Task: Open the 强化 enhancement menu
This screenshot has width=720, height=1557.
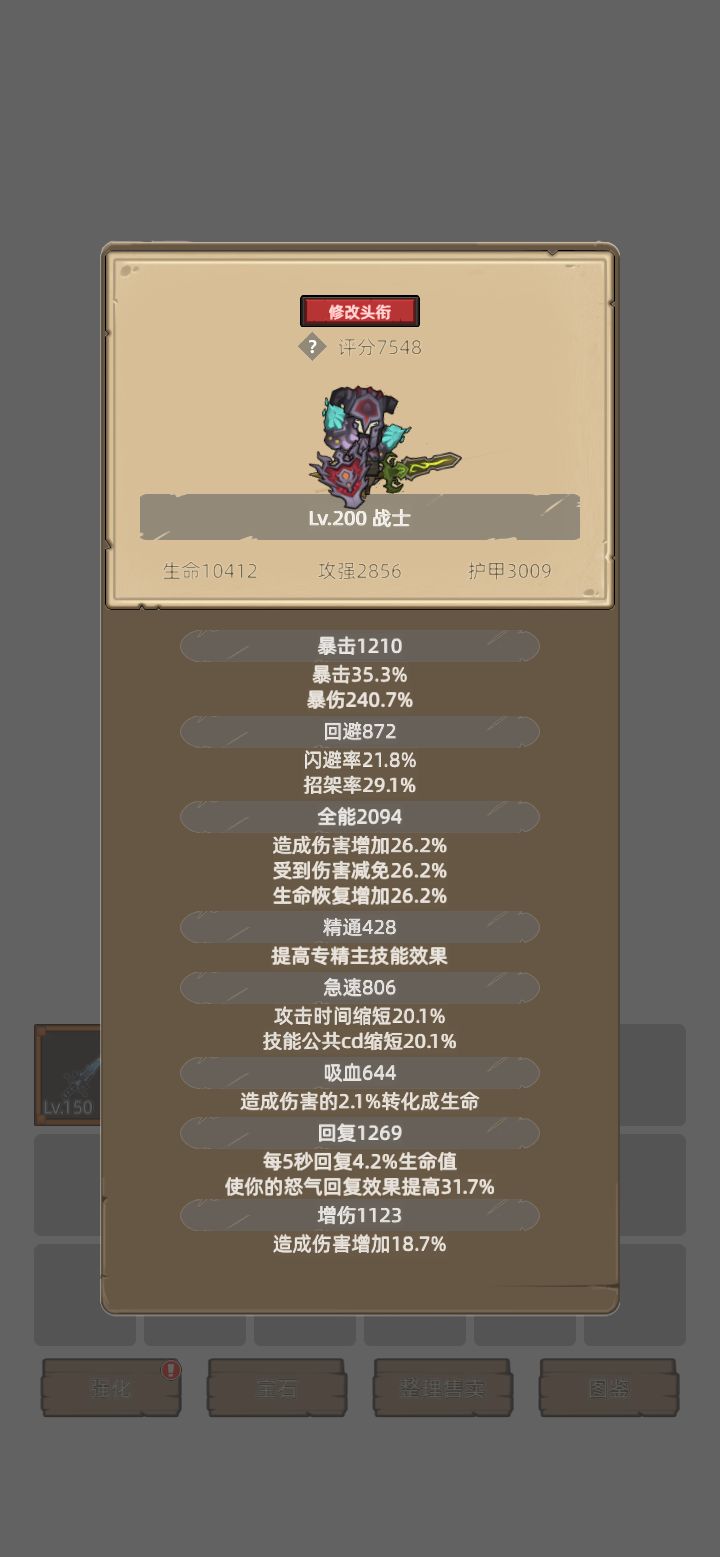Action: [110, 1388]
